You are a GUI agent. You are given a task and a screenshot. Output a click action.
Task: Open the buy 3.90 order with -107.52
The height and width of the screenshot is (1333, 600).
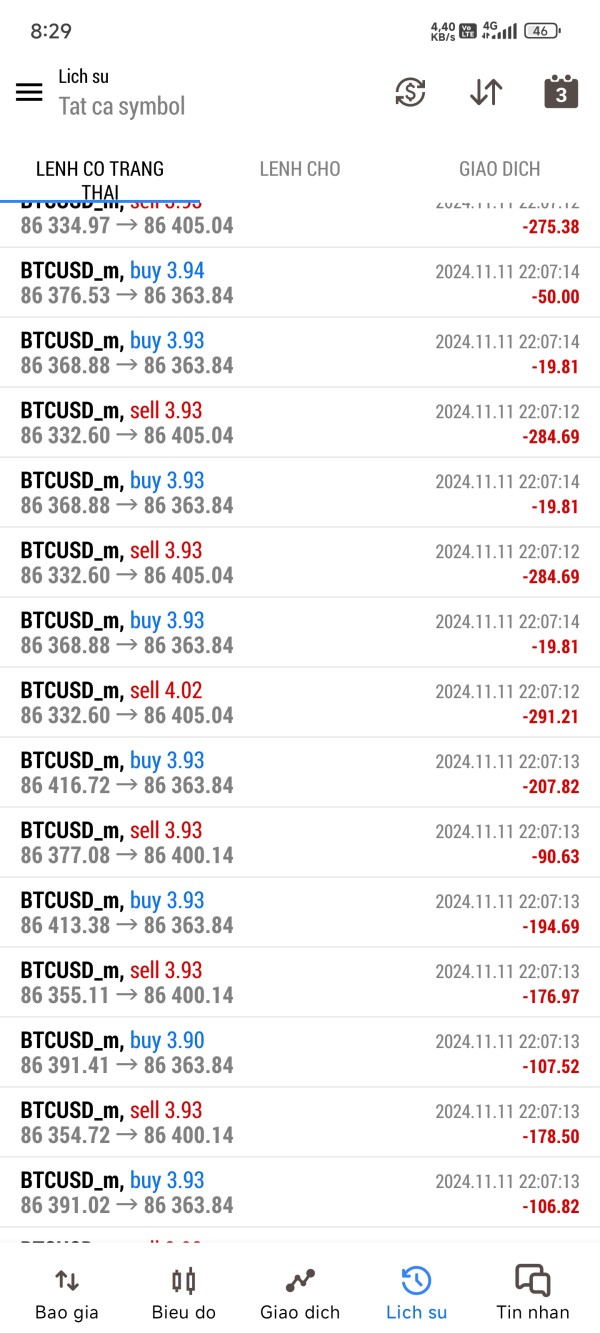click(300, 1053)
